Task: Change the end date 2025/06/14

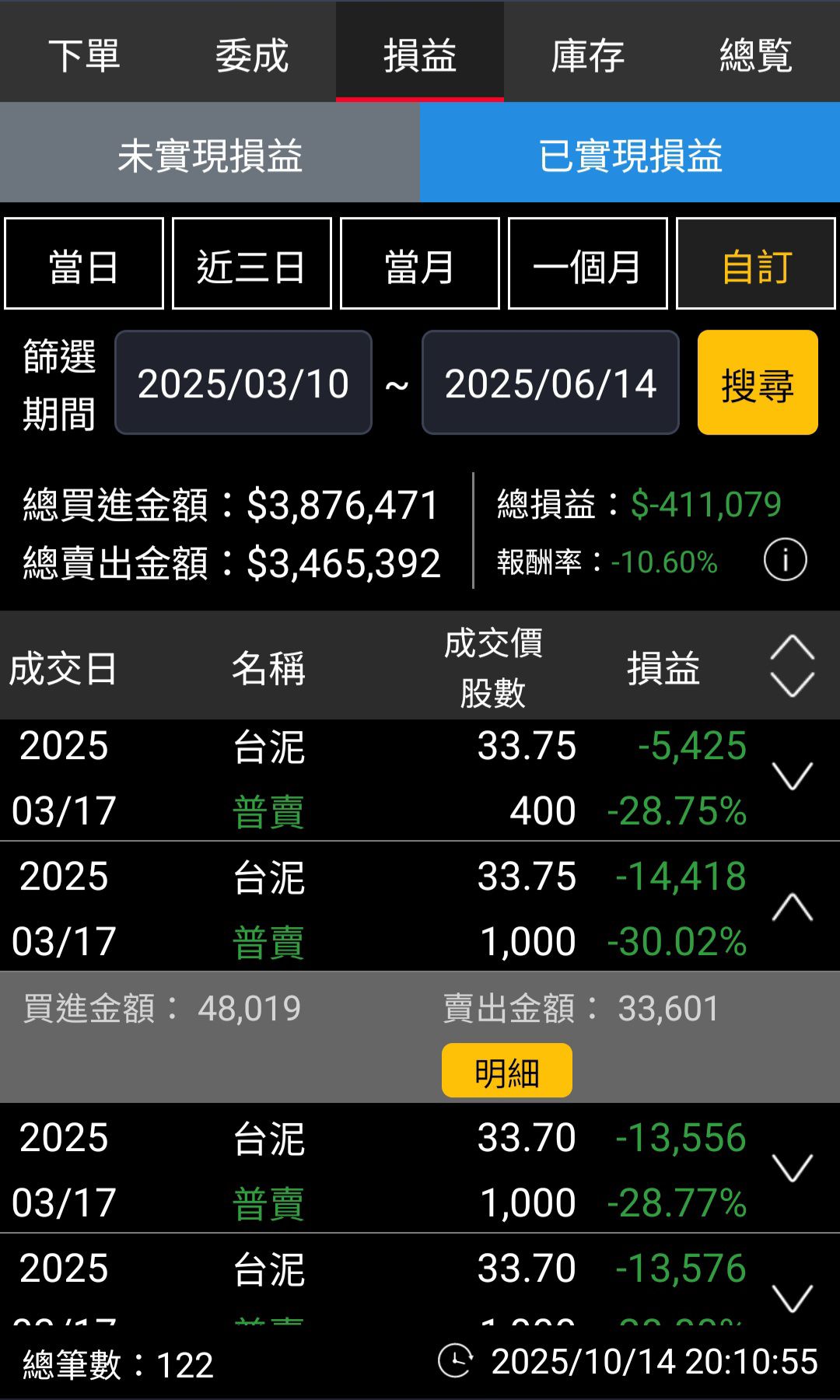Action: [551, 383]
